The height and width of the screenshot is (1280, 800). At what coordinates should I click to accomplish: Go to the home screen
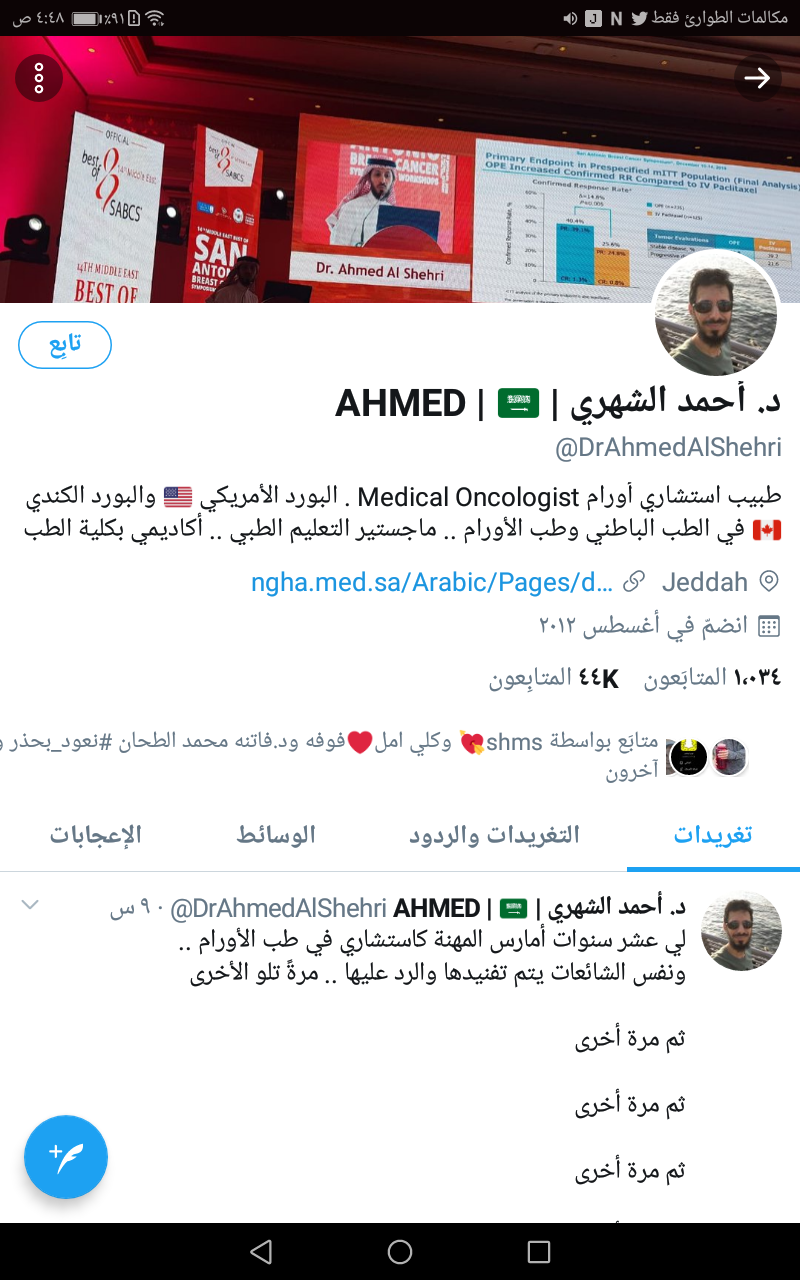click(x=400, y=1251)
